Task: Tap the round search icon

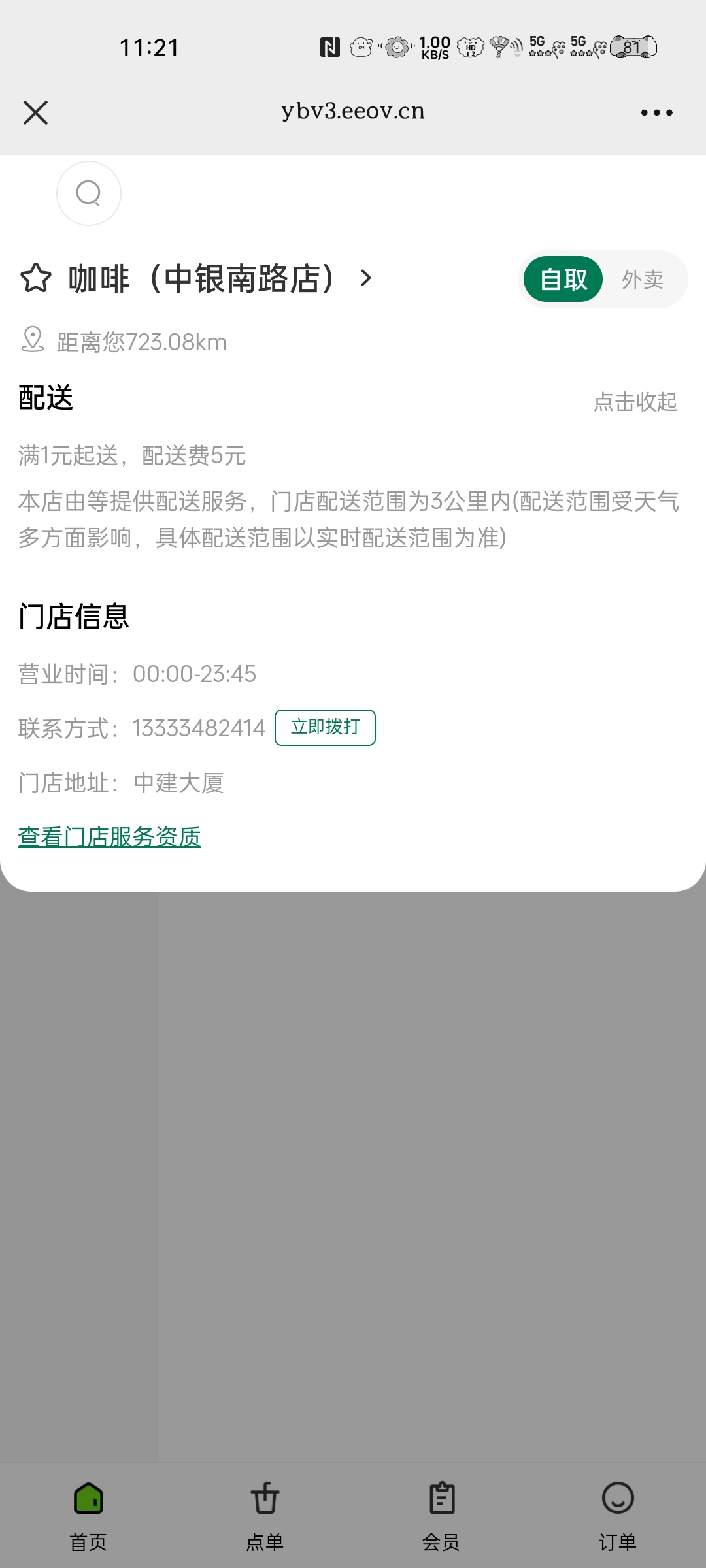Action: [89, 193]
